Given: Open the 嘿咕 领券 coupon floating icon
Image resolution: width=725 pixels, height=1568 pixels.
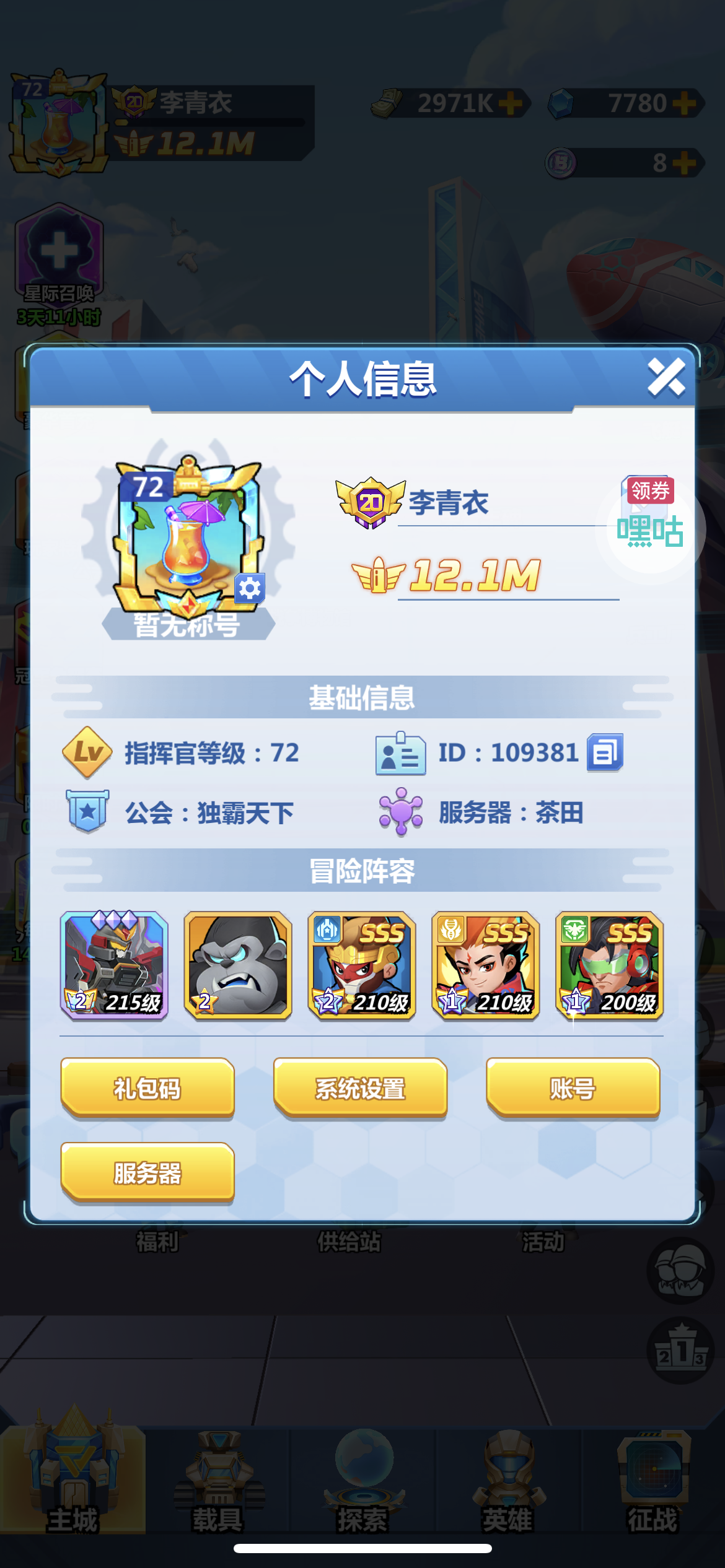Looking at the screenshot, I should (650, 519).
